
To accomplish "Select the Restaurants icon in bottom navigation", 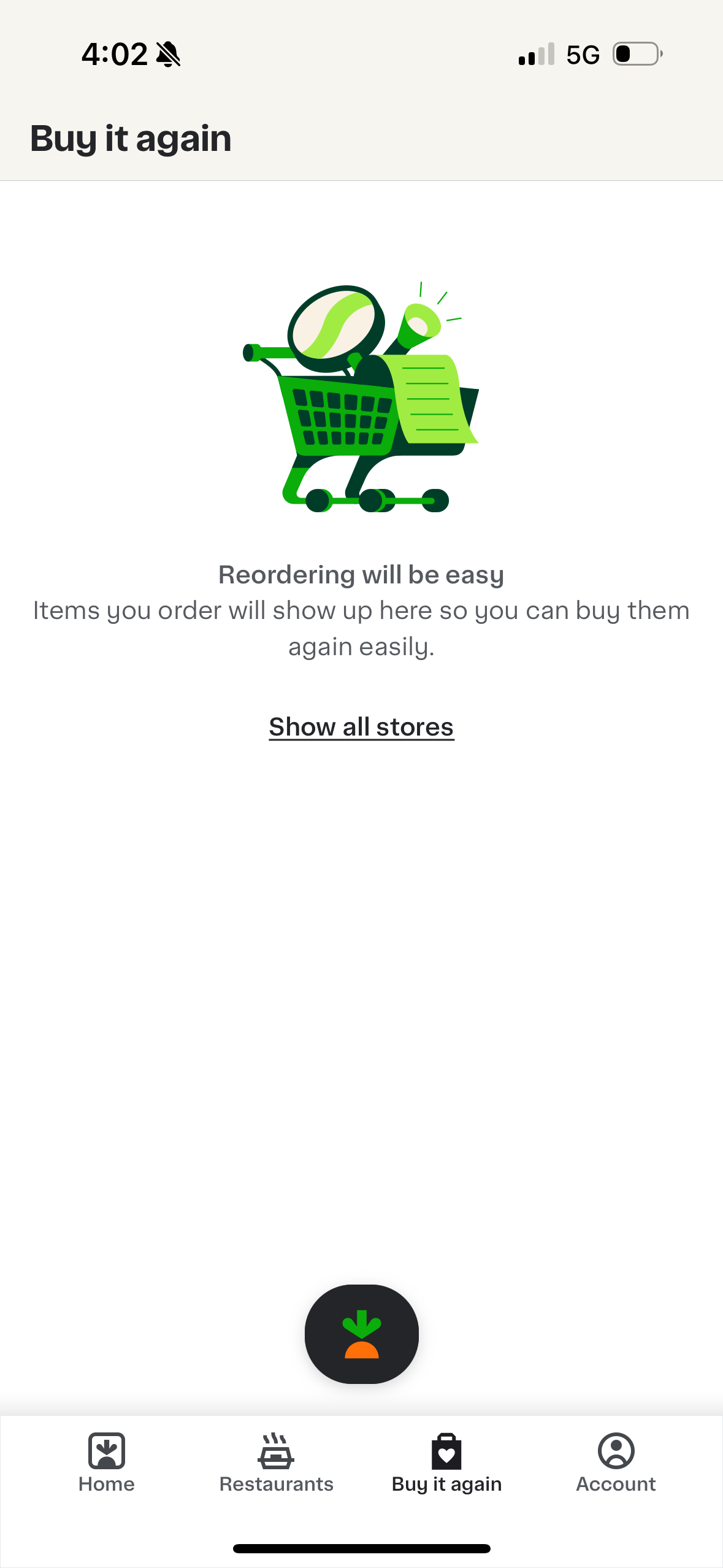I will click(275, 1452).
